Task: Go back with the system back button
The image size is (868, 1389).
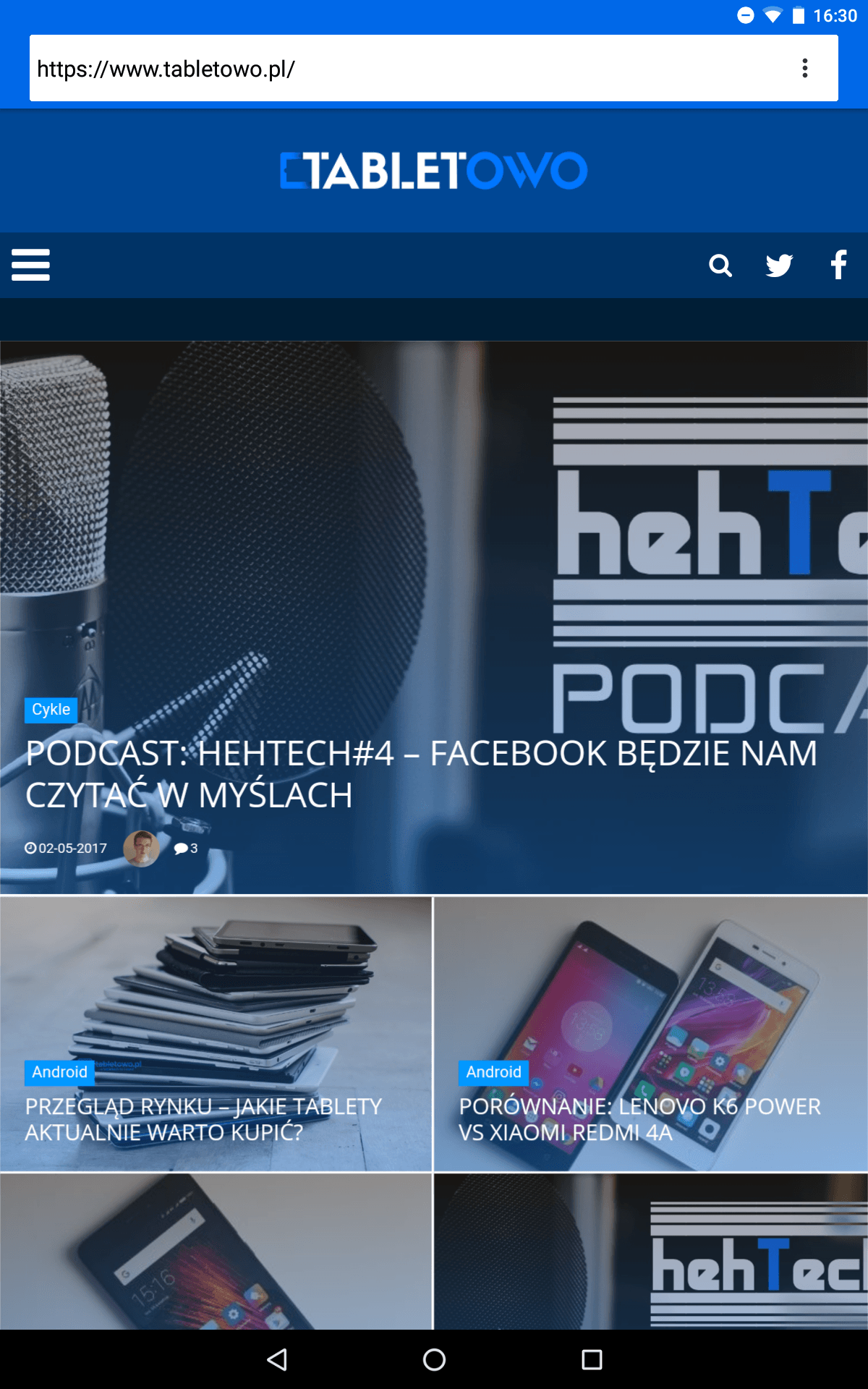Action: [277, 1359]
